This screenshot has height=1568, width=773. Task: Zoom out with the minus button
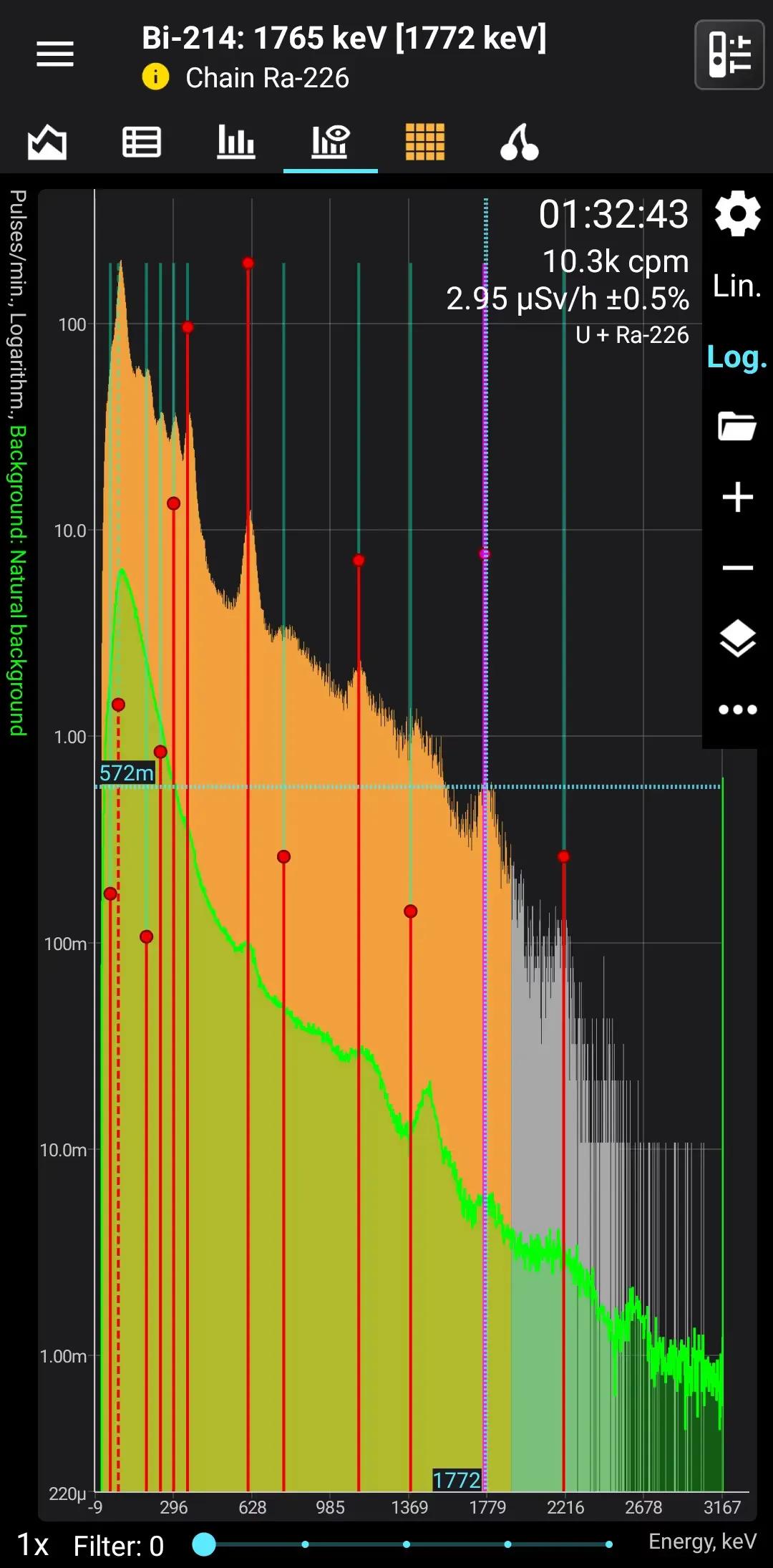737,568
